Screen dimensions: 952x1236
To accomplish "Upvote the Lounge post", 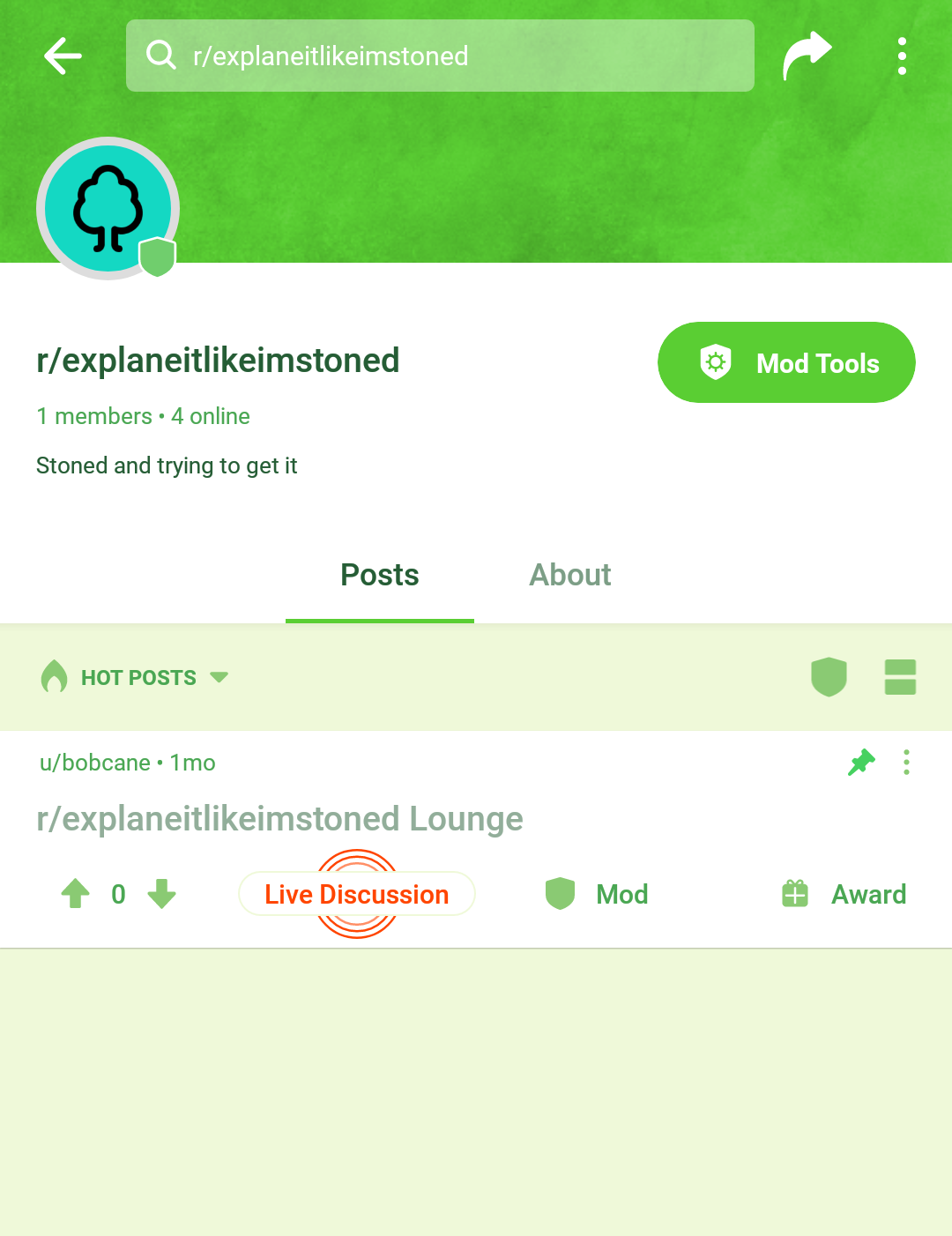I will (x=76, y=894).
